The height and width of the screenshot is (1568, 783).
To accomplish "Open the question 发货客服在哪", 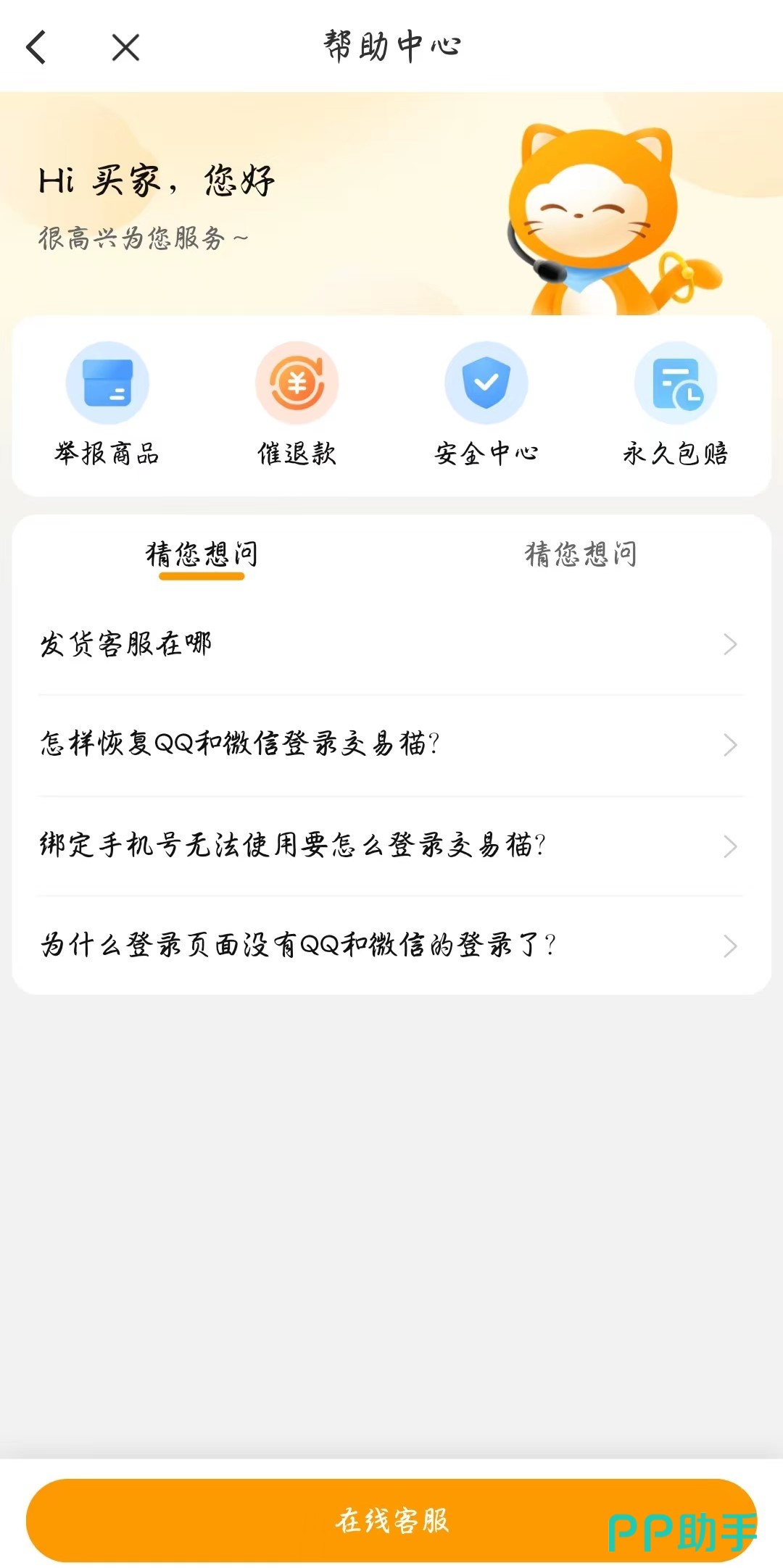I will click(391, 644).
